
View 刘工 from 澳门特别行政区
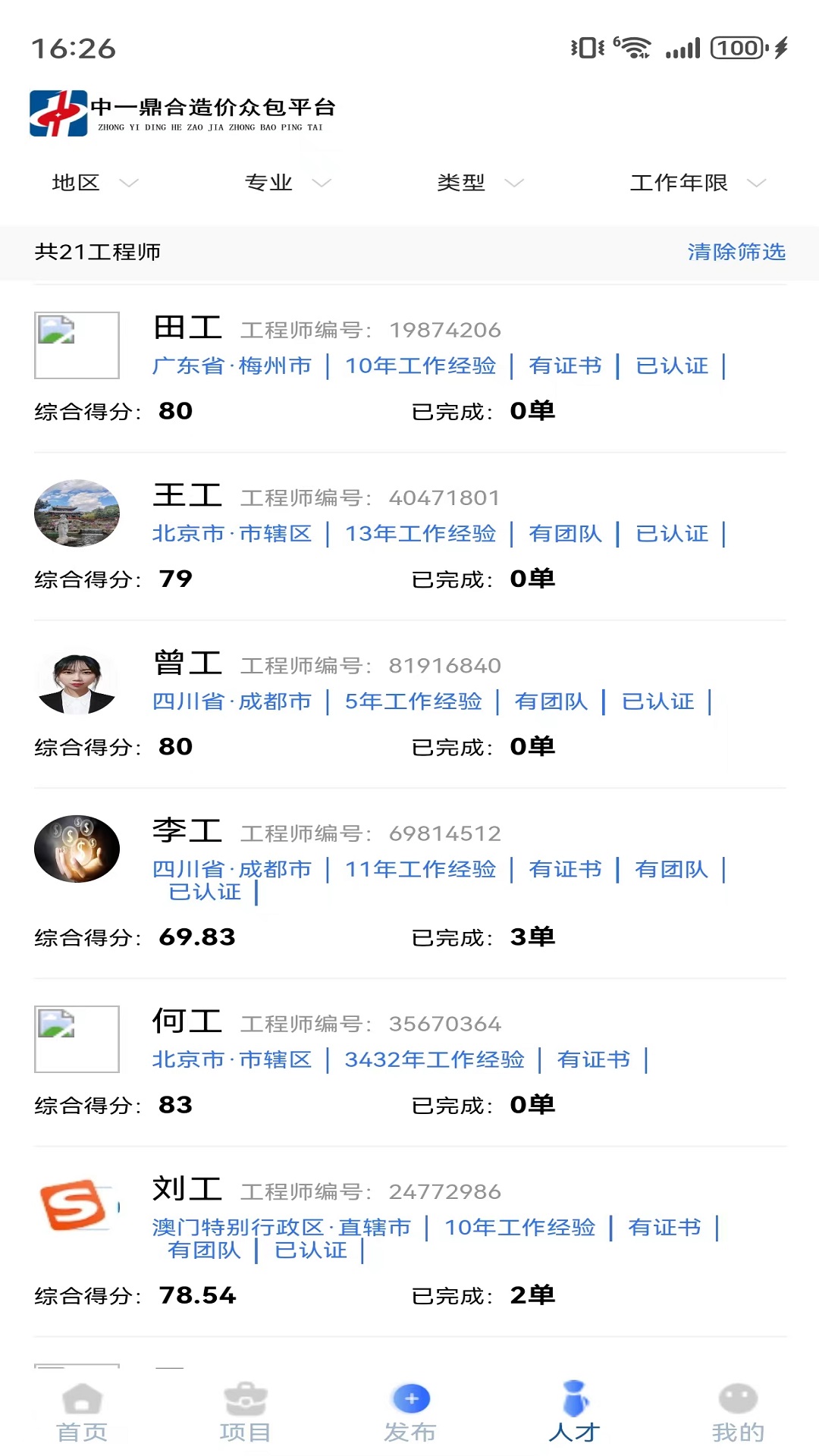(x=409, y=1241)
